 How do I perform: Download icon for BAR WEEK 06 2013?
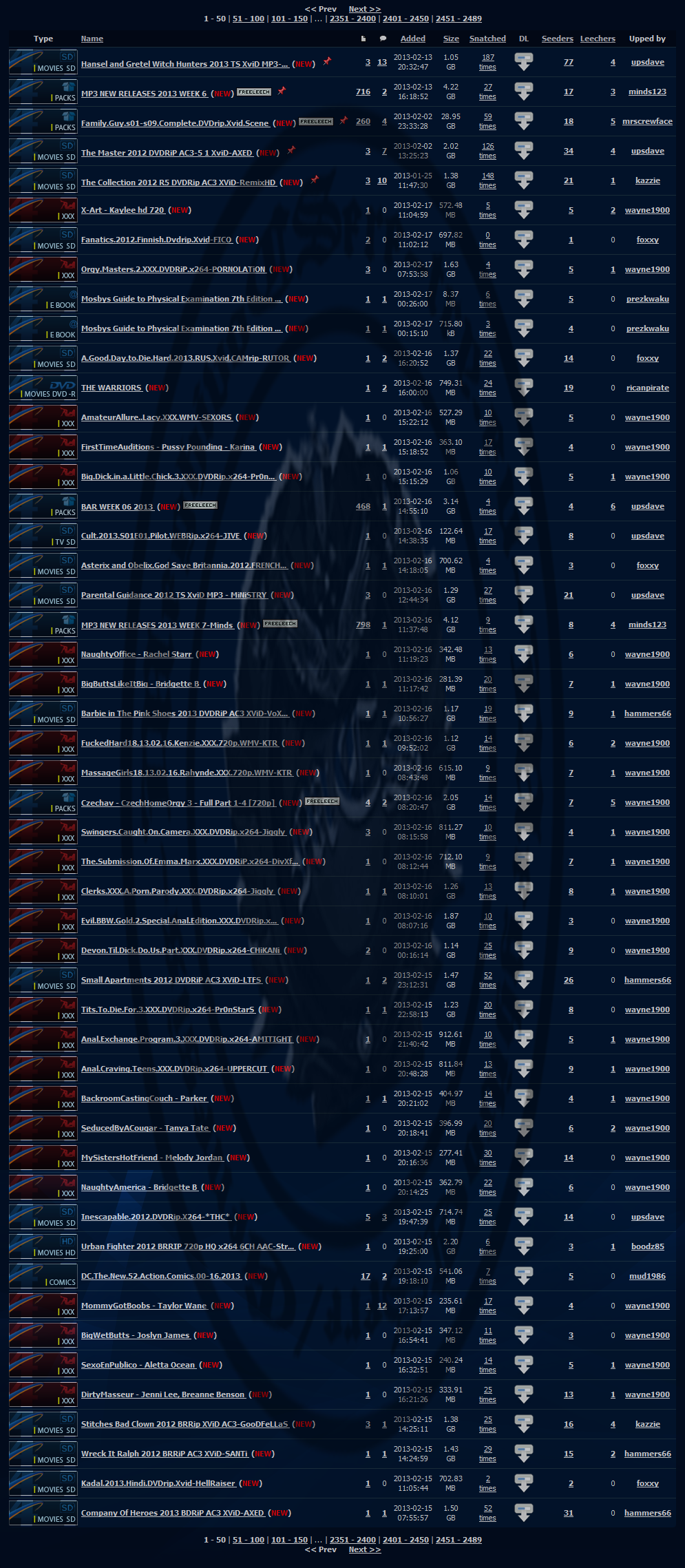(524, 506)
